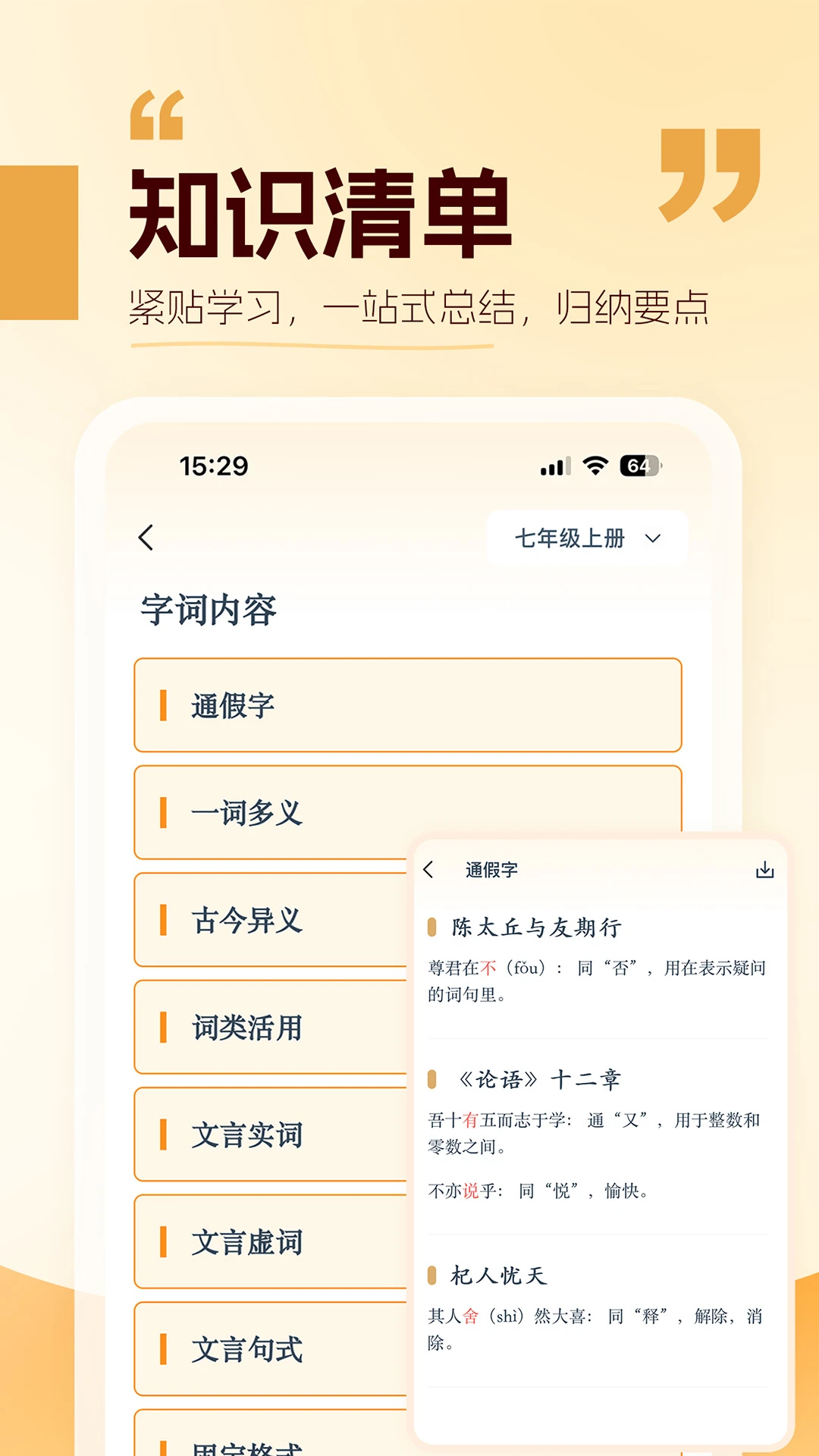Tap the orange bookmark beside 陈太丘与友期行
Viewport: 819px width, 1456px height.
434,927
